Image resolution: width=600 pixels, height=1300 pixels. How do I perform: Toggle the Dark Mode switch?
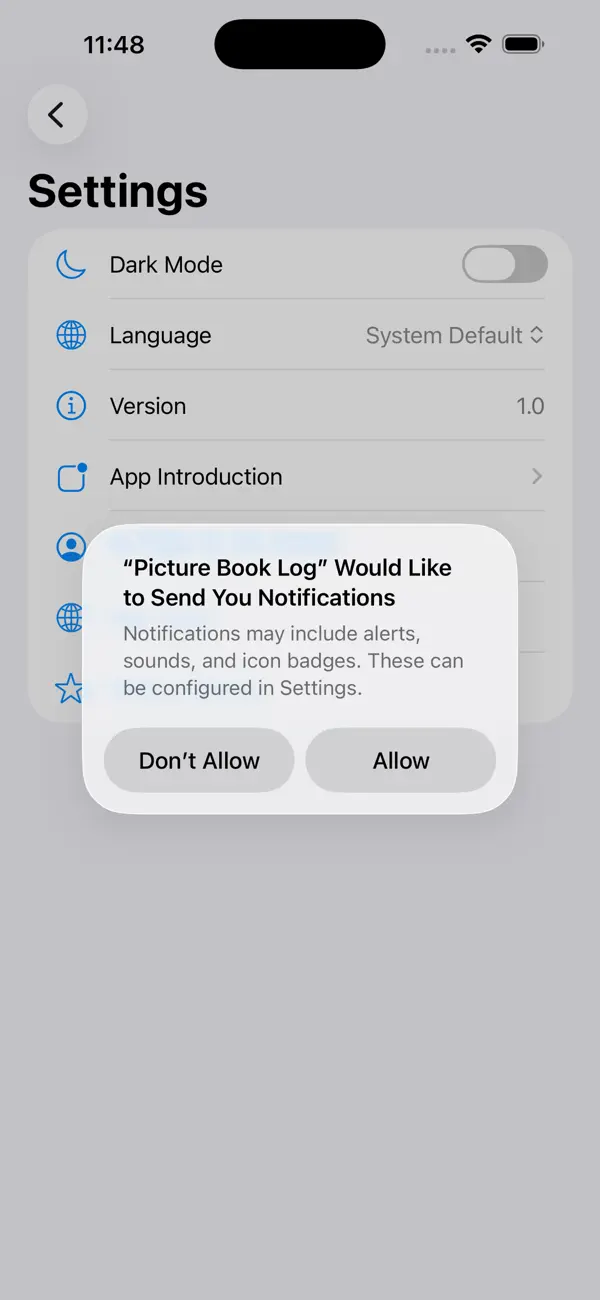(x=504, y=265)
